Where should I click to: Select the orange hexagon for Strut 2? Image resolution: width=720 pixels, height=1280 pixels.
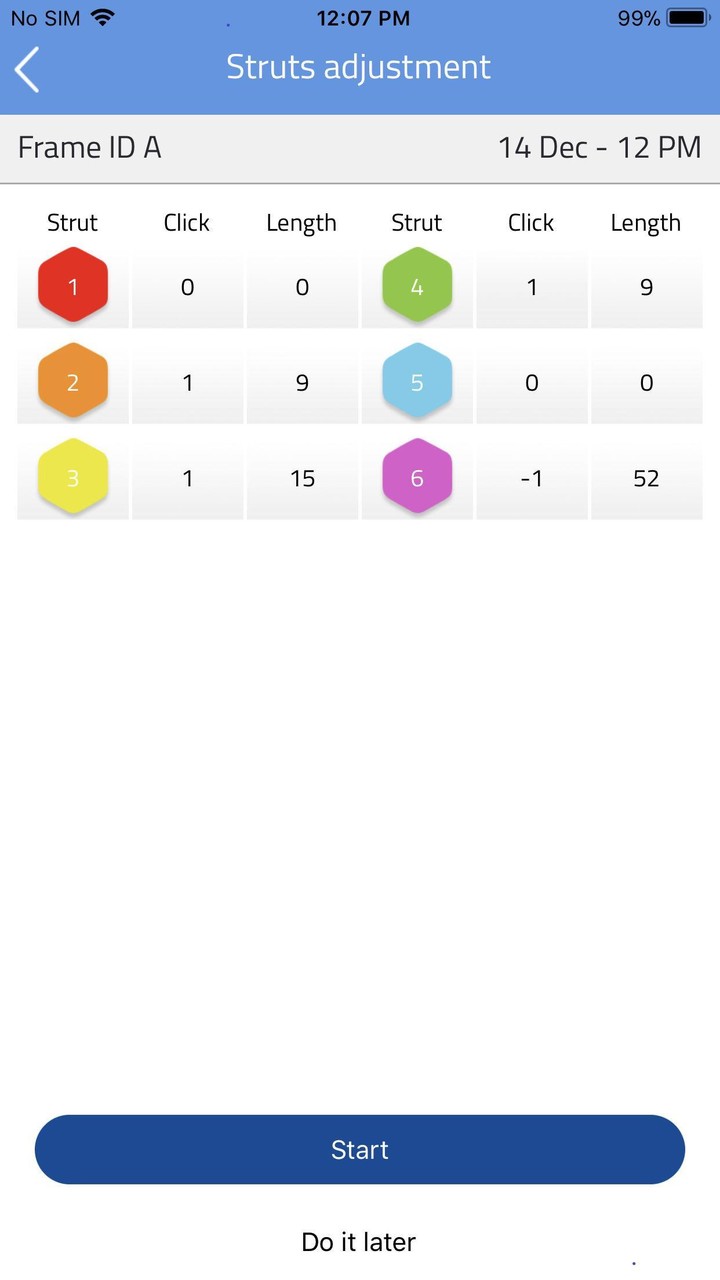[72, 382]
